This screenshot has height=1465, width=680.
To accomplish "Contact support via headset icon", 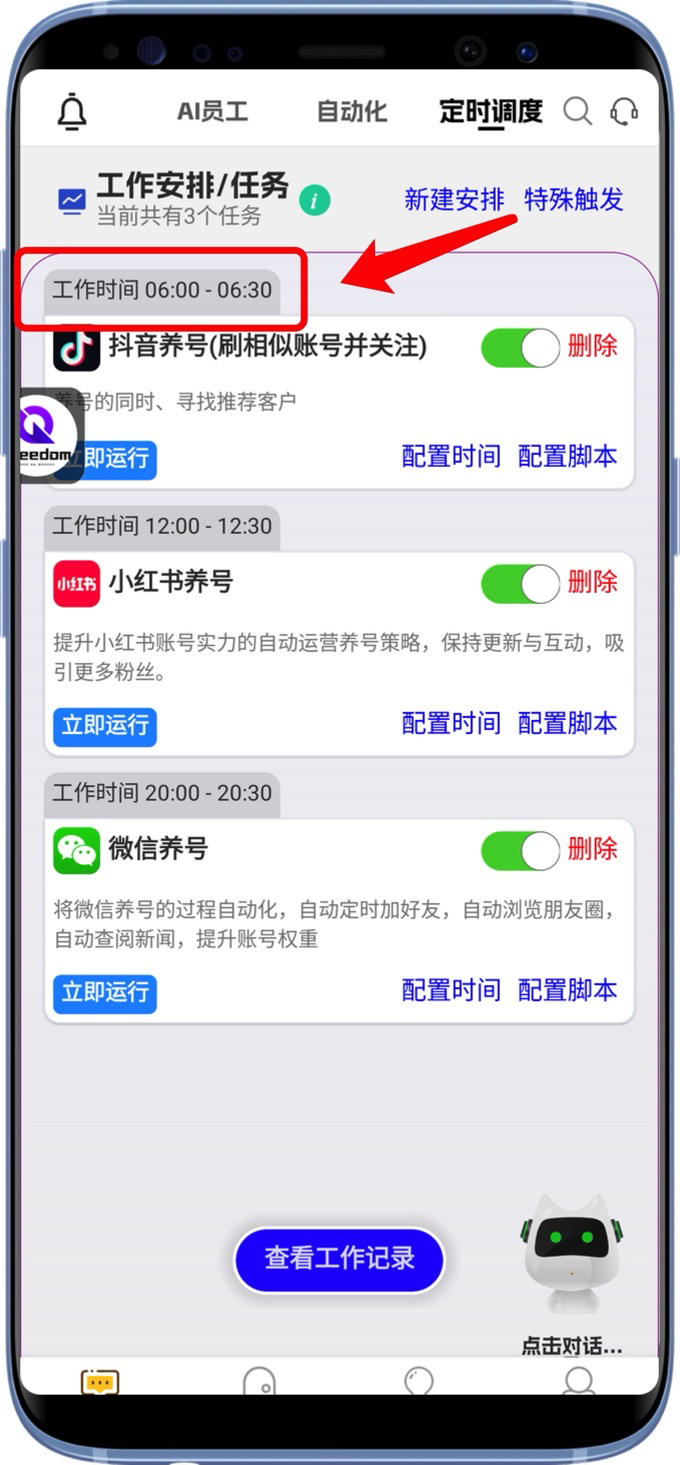I will point(625,112).
